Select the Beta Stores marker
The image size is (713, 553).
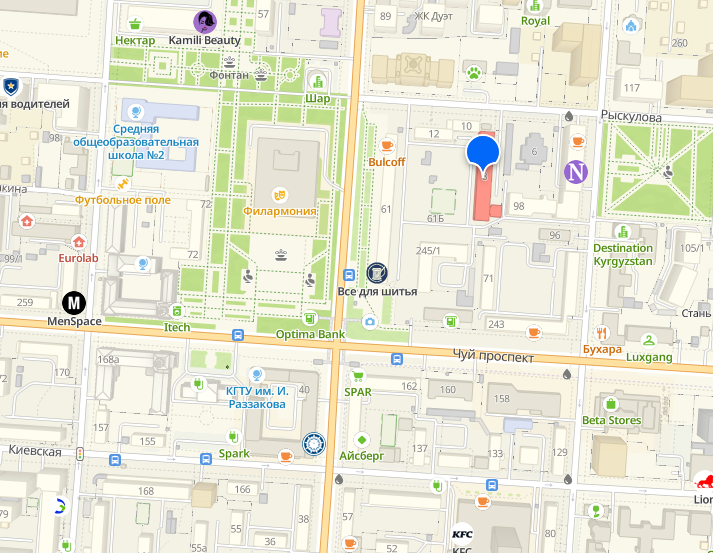tap(610, 404)
